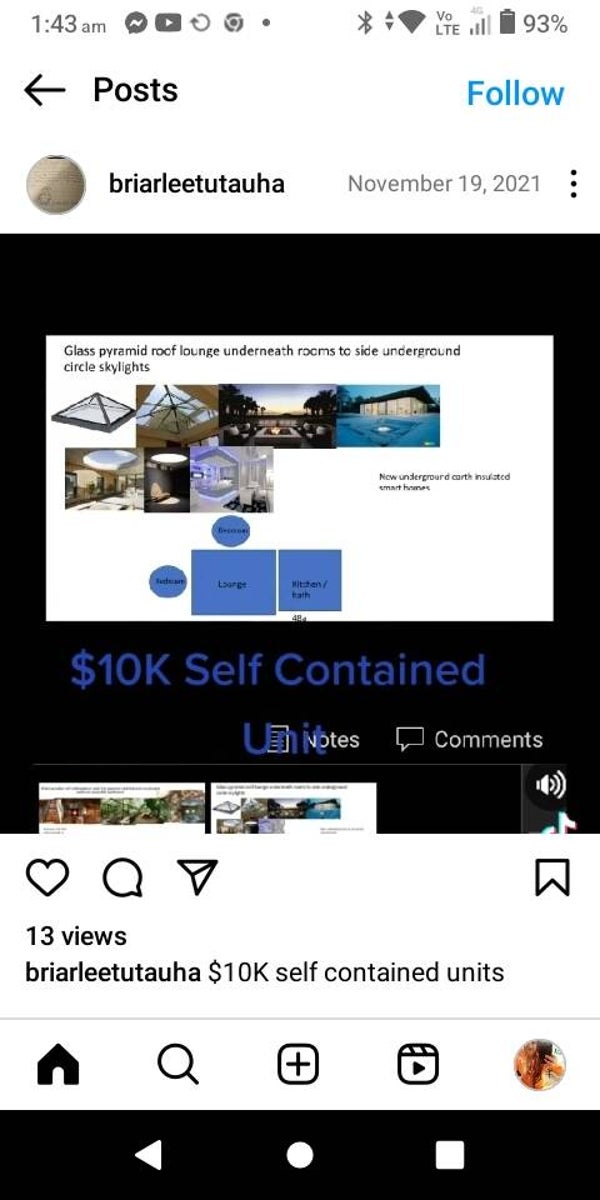
Task: Open briarleetutauha's profile picture
Action: pos(56,184)
